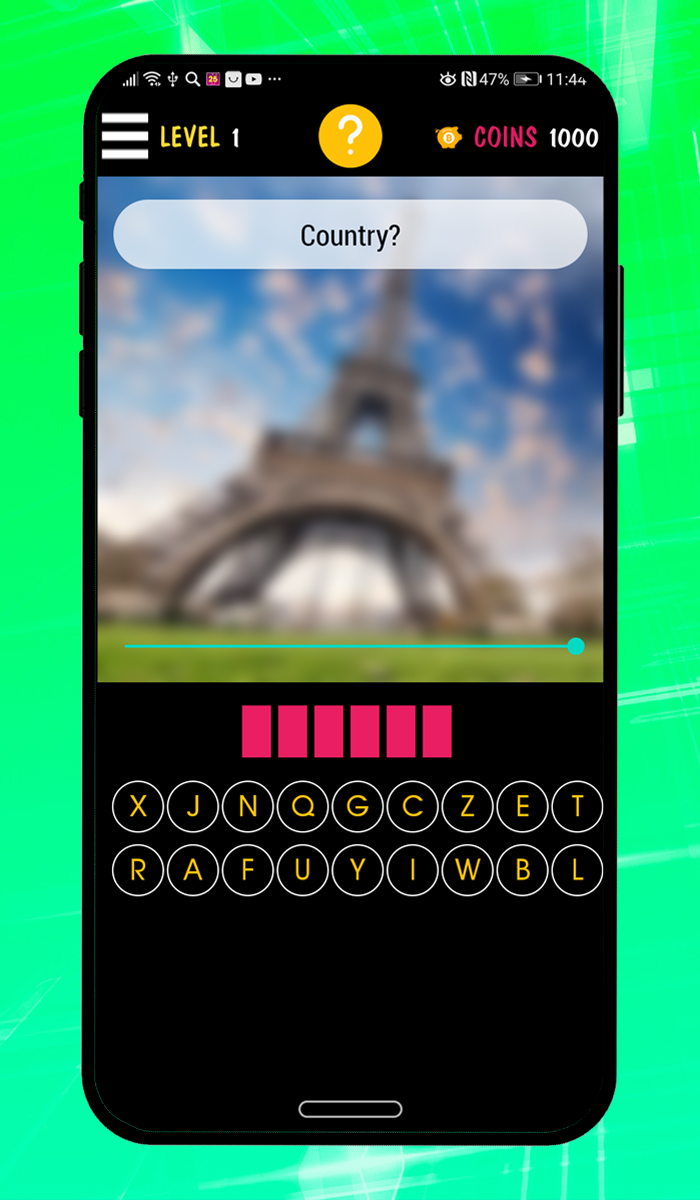
Task: Tap the first empty answer slot
Action: point(256,731)
